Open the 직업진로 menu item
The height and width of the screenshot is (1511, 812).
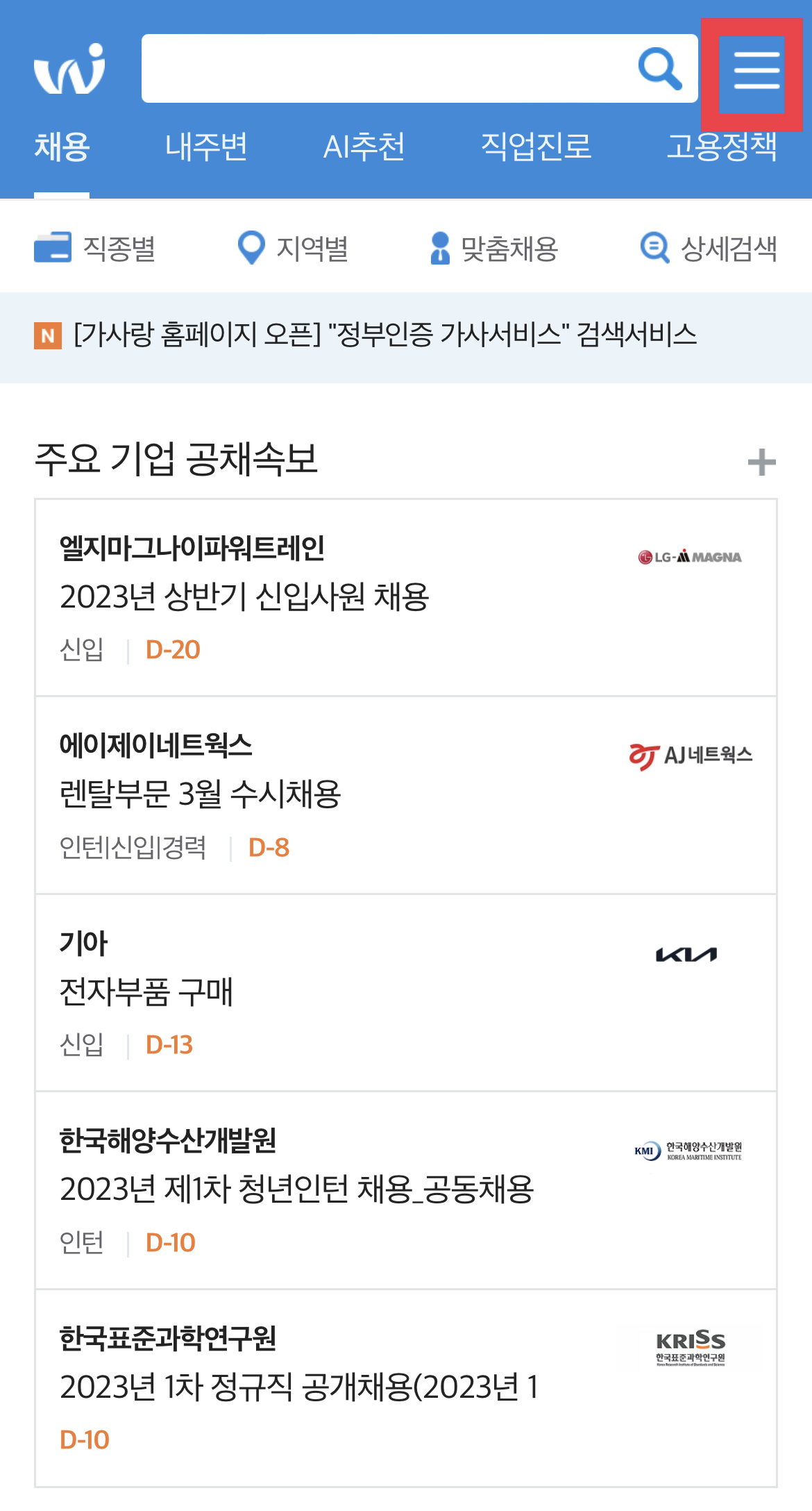[x=537, y=146]
